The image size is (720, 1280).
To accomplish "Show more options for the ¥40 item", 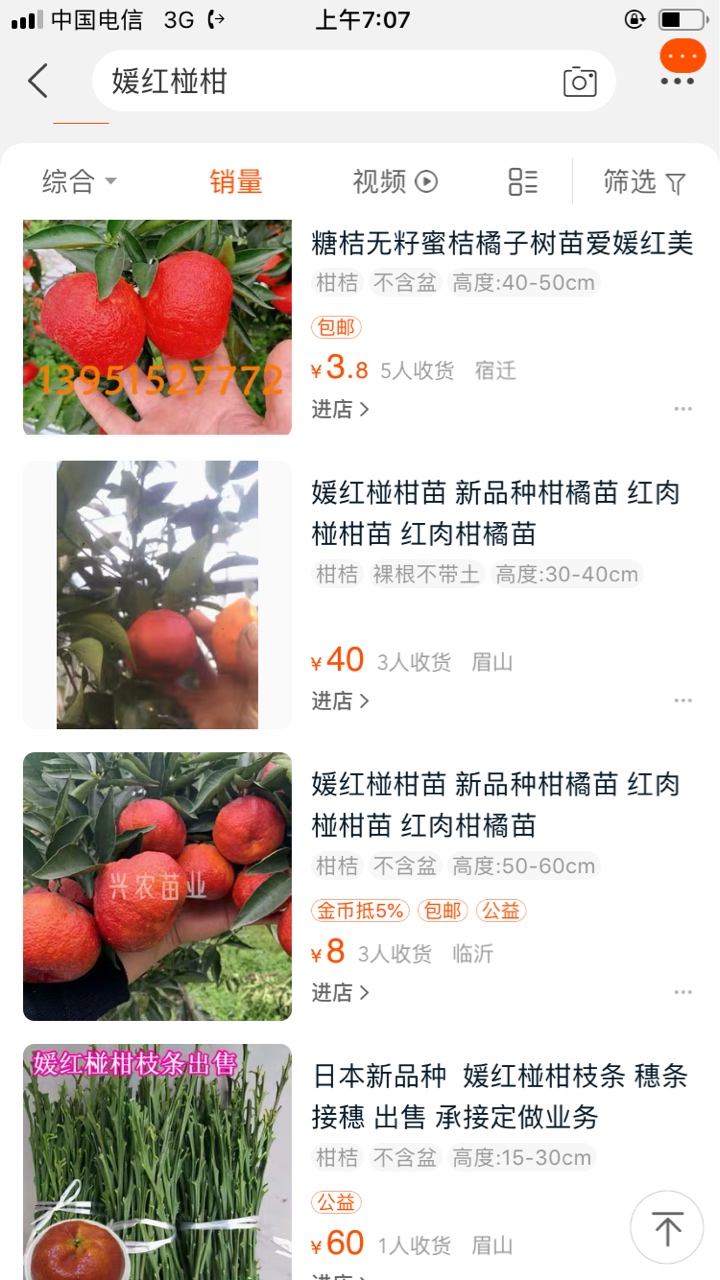I will click(683, 701).
